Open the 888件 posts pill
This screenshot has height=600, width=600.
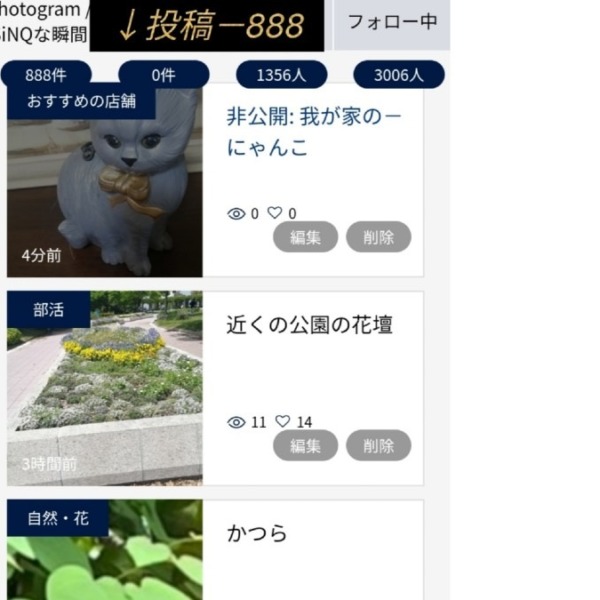click(x=46, y=75)
